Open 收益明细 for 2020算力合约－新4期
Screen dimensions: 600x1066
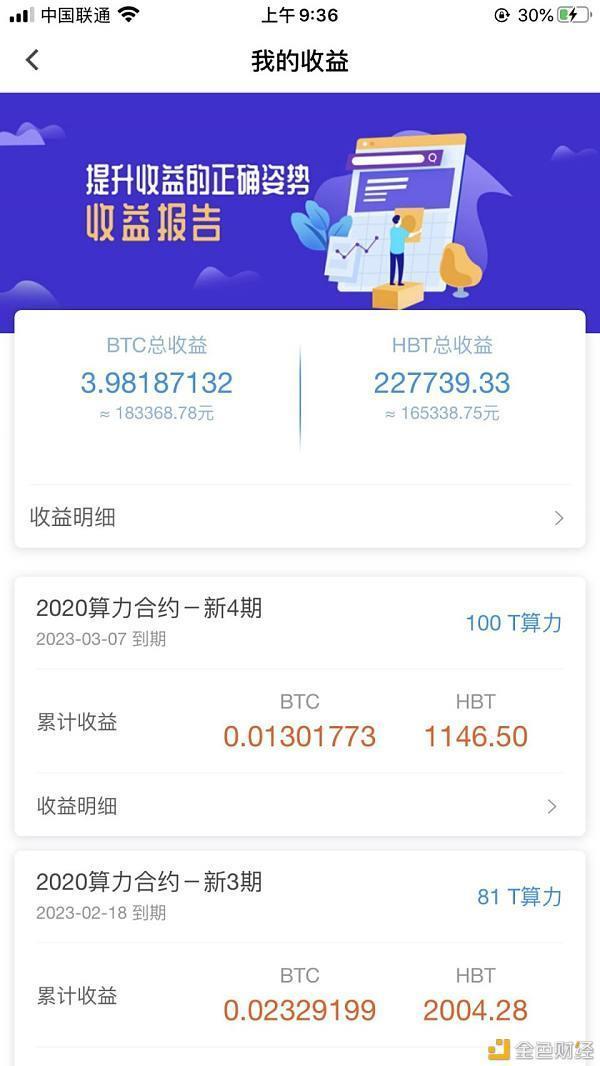300,806
